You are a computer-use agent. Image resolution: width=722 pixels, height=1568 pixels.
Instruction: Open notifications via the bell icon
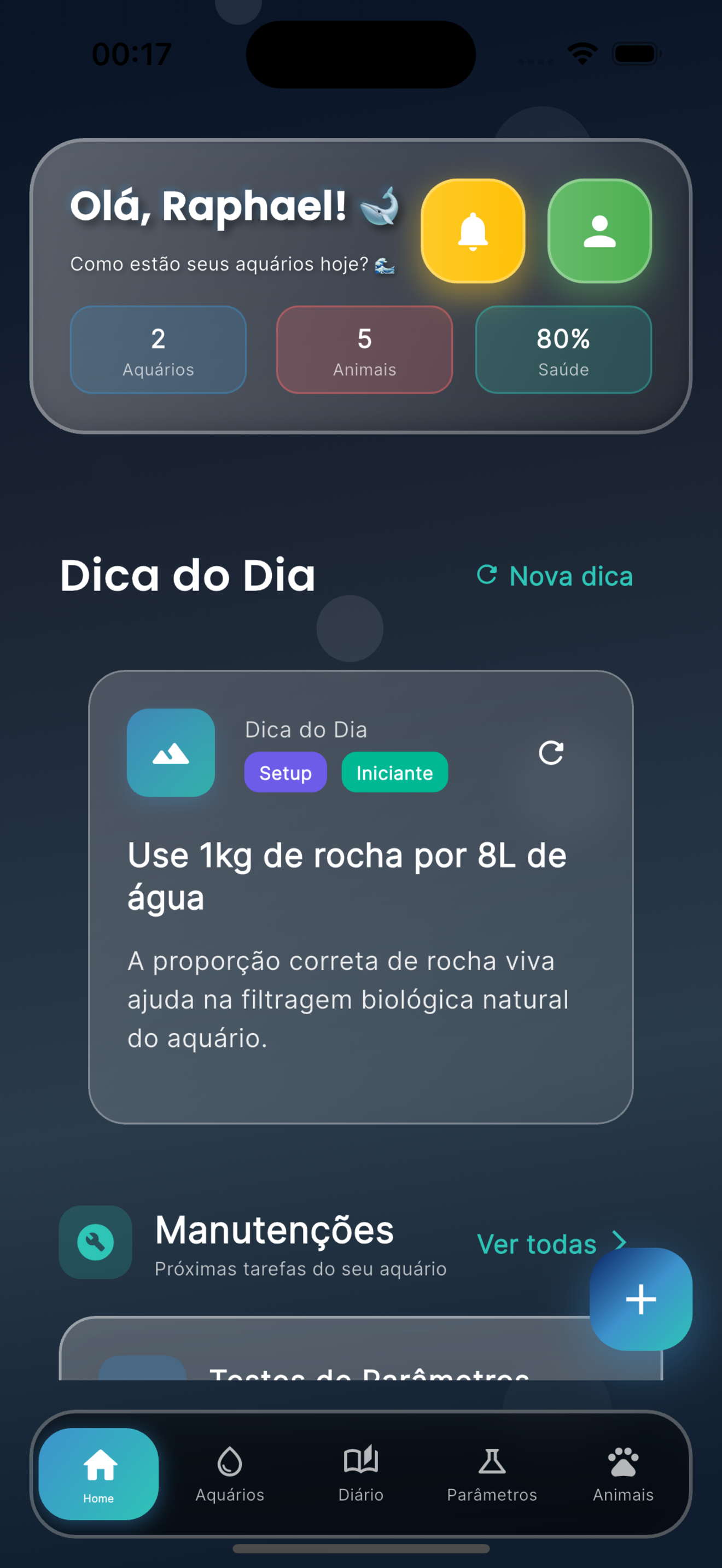pos(474,231)
